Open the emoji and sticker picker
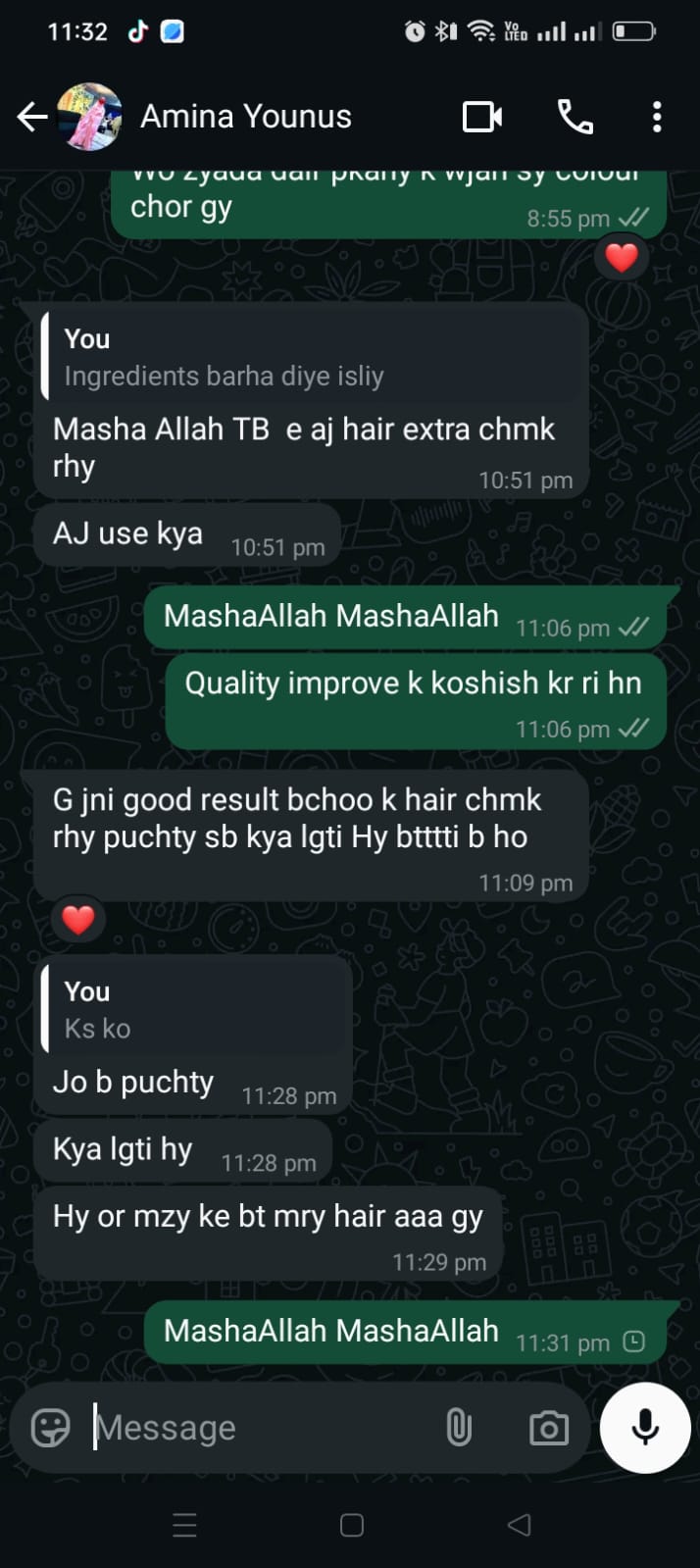This screenshot has height=1568, width=700. click(50, 1428)
